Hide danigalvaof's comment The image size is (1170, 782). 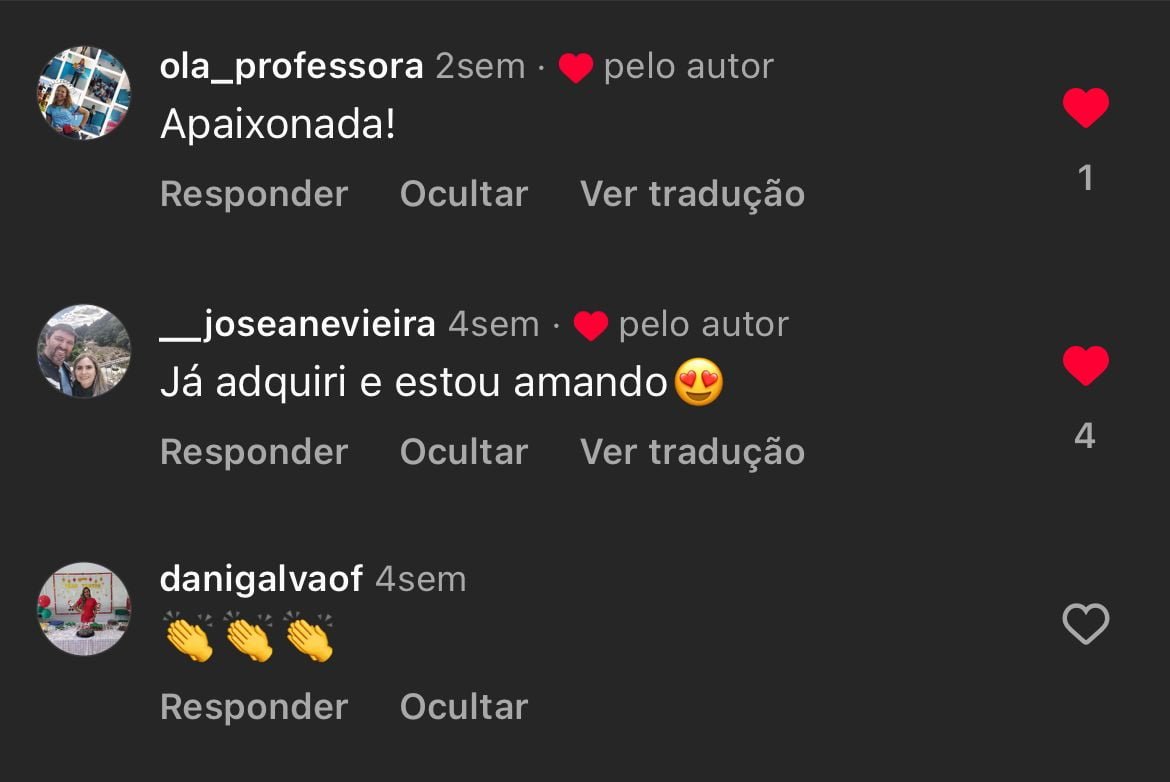tap(463, 707)
